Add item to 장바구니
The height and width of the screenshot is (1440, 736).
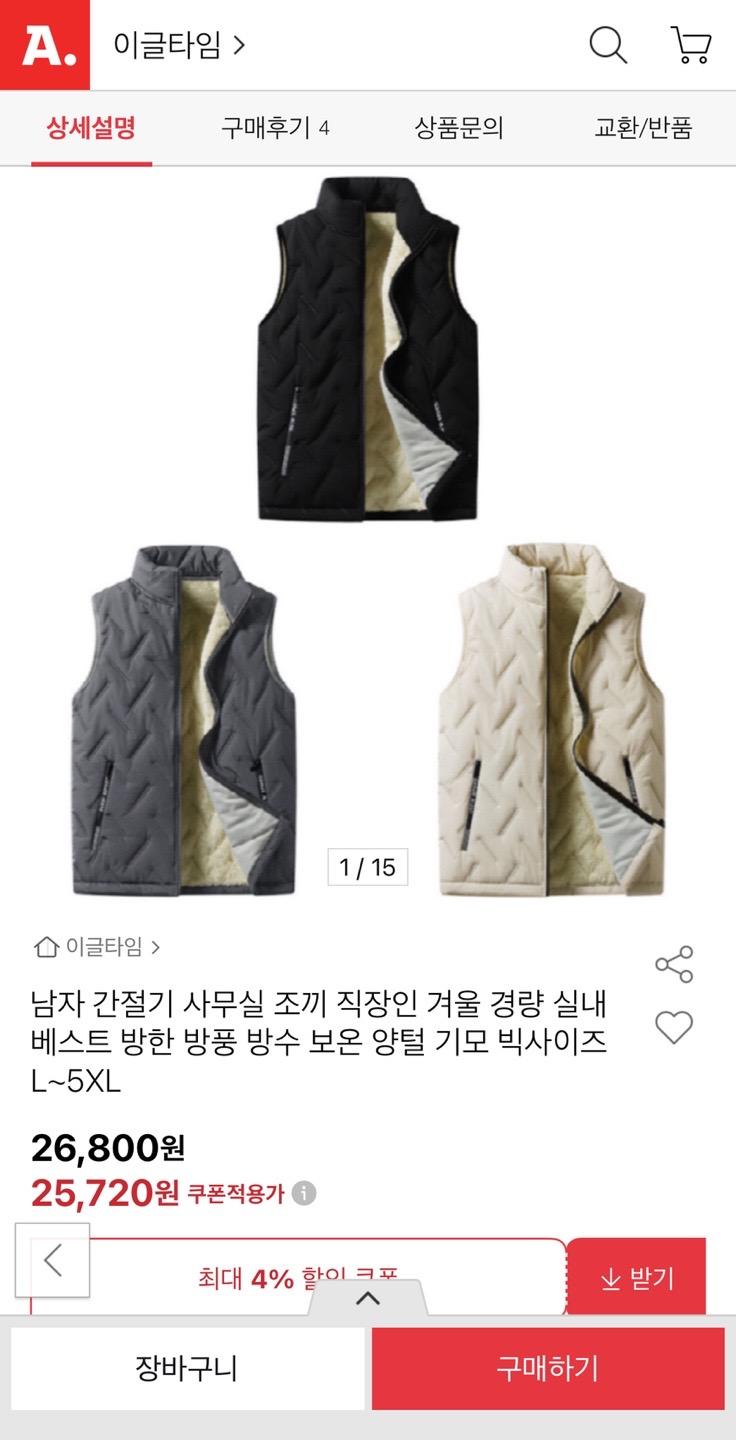(187, 1368)
